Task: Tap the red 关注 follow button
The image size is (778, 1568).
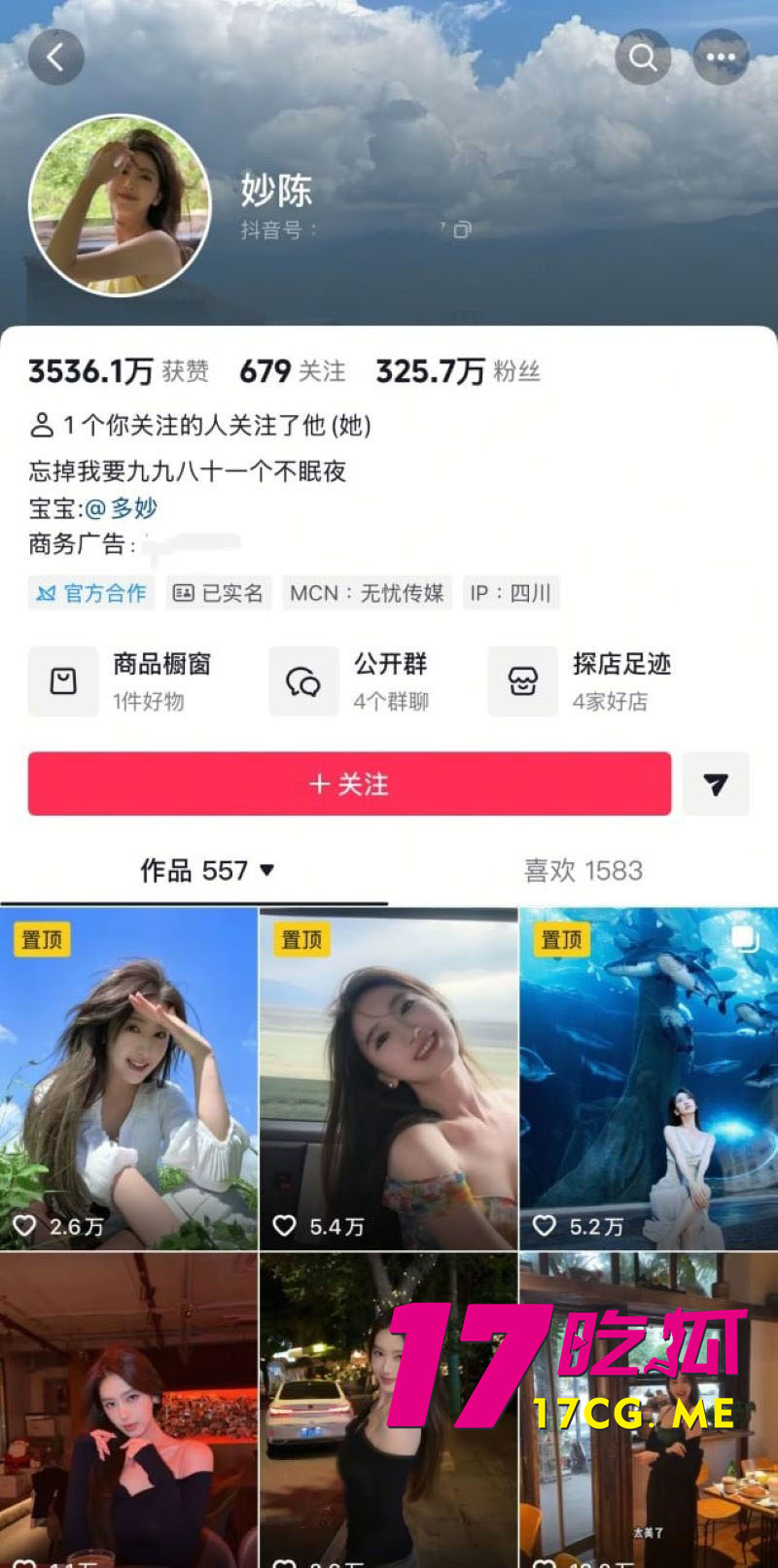Action: (347, 784)
